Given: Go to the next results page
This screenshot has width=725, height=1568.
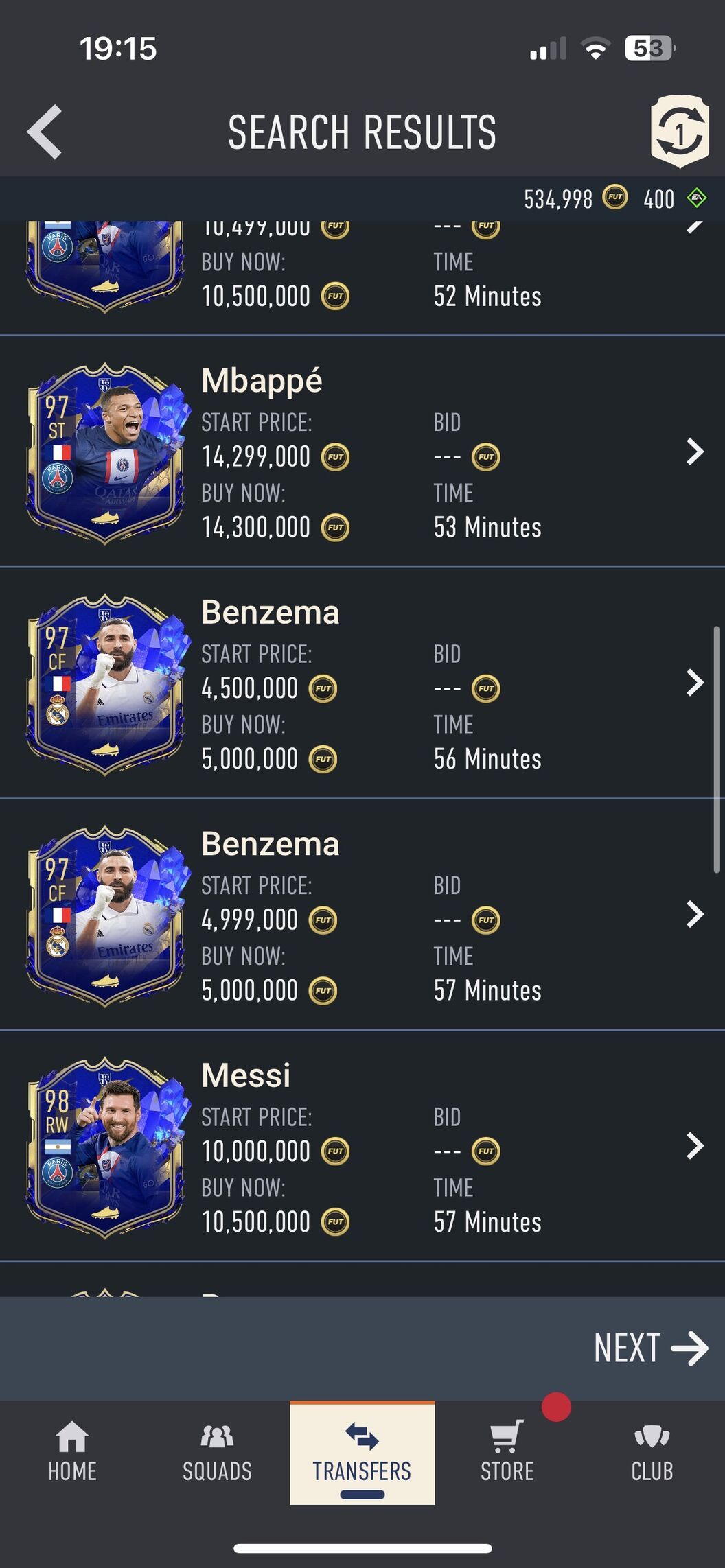Looking at the screenshot, I should point(649,1348).
